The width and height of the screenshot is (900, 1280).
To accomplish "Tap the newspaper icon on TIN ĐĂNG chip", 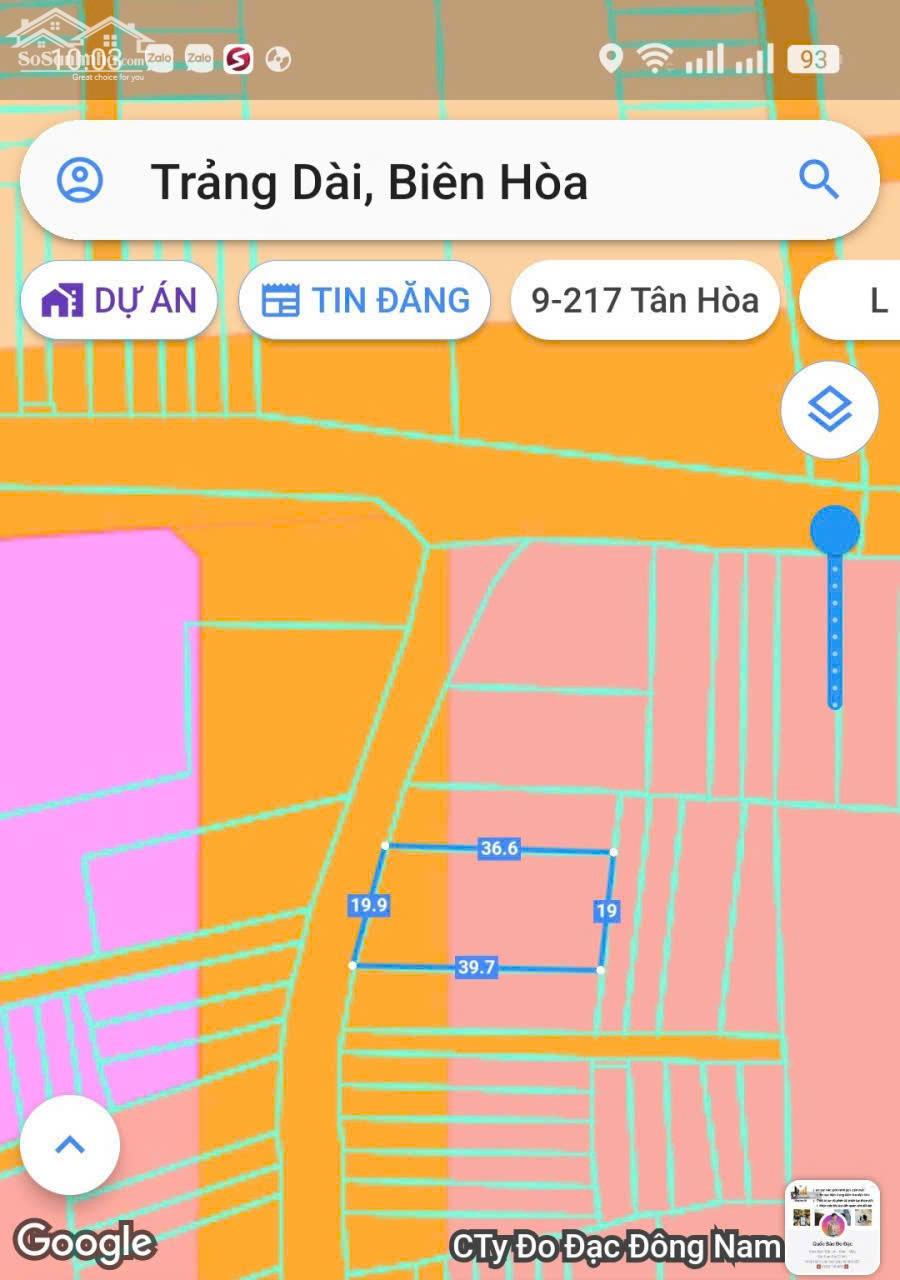I will coord(281,299).
